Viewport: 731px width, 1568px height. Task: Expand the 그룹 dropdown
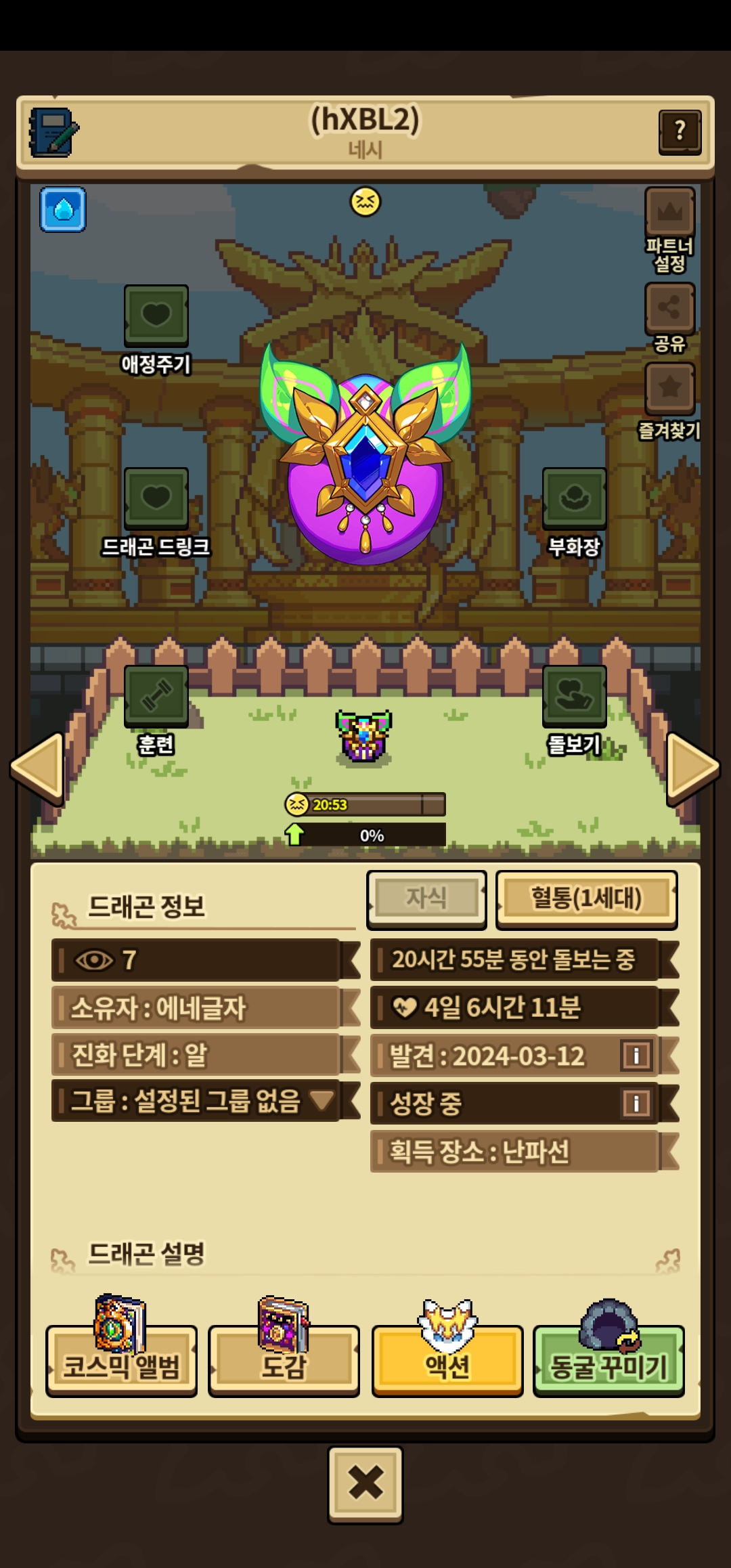click(322, 1100)
